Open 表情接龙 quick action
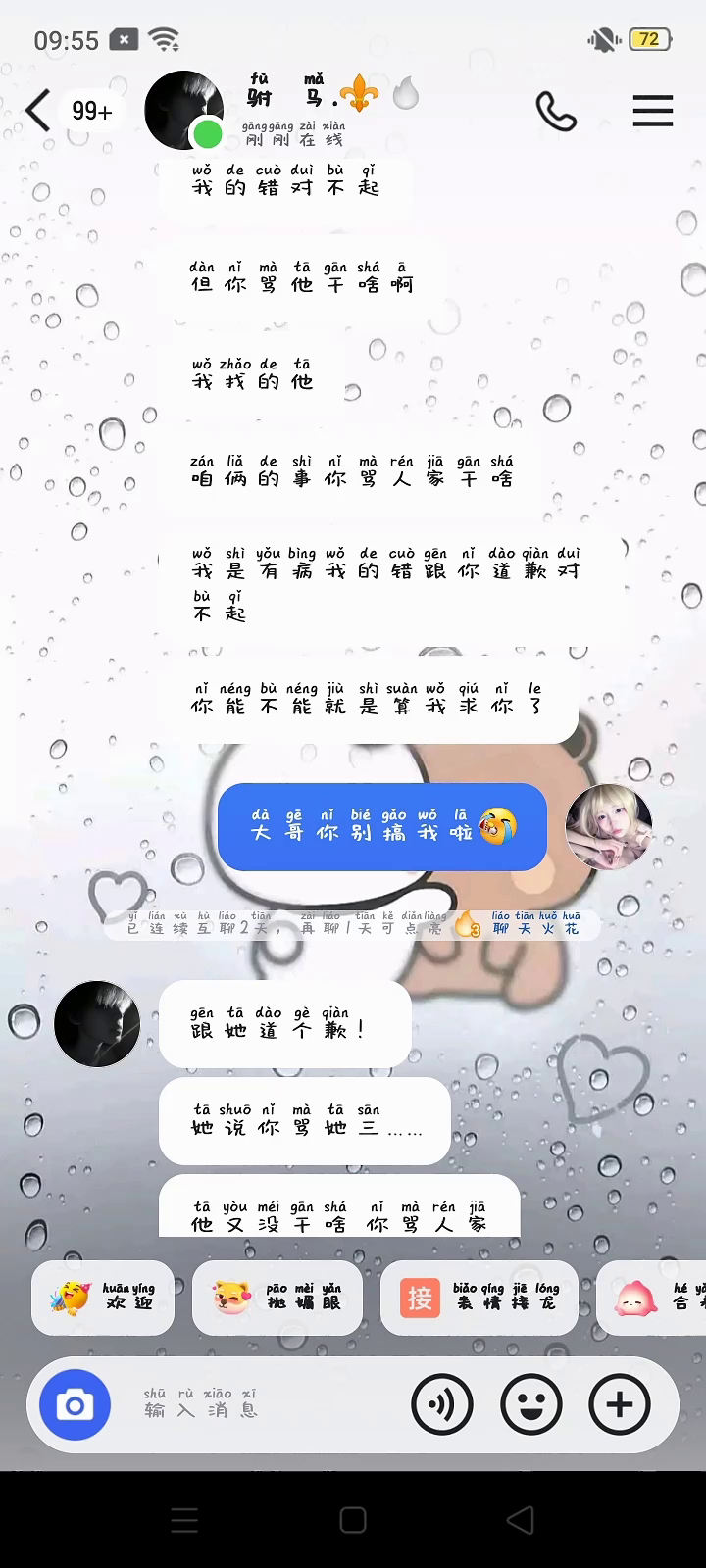 pyautogui.click(x=479, y=1298)
